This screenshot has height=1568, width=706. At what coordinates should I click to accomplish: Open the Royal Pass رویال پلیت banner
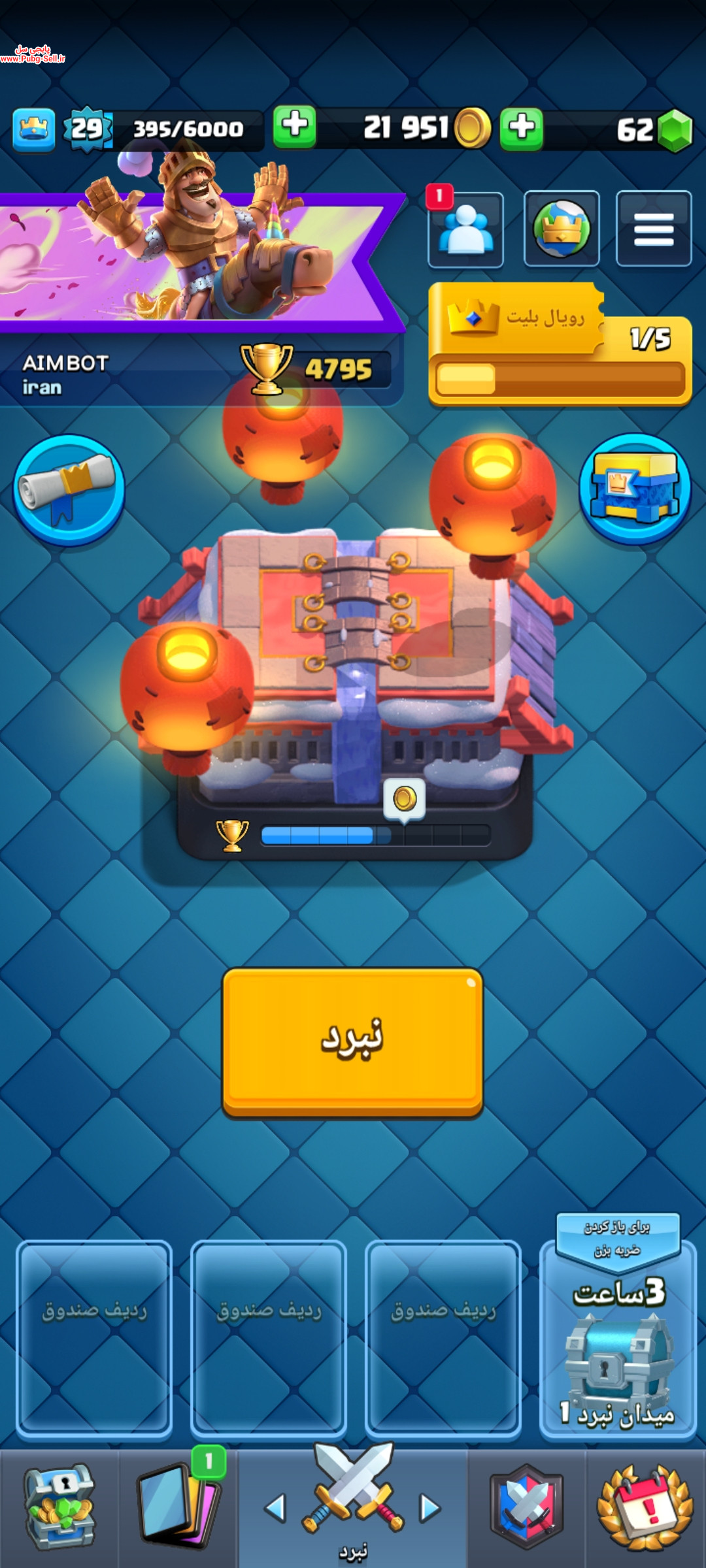pos(560,344)
